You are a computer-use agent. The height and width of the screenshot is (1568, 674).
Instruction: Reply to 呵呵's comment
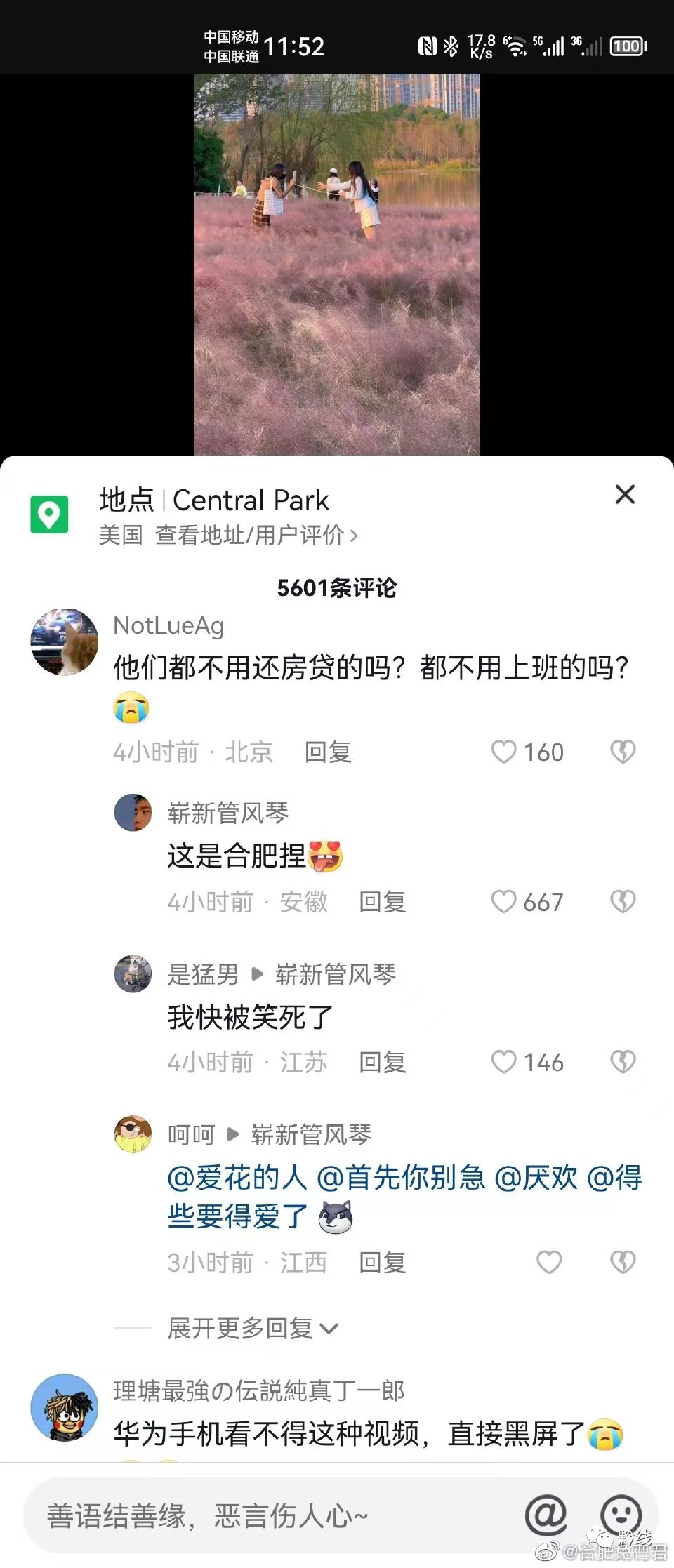pos(382,1262)
